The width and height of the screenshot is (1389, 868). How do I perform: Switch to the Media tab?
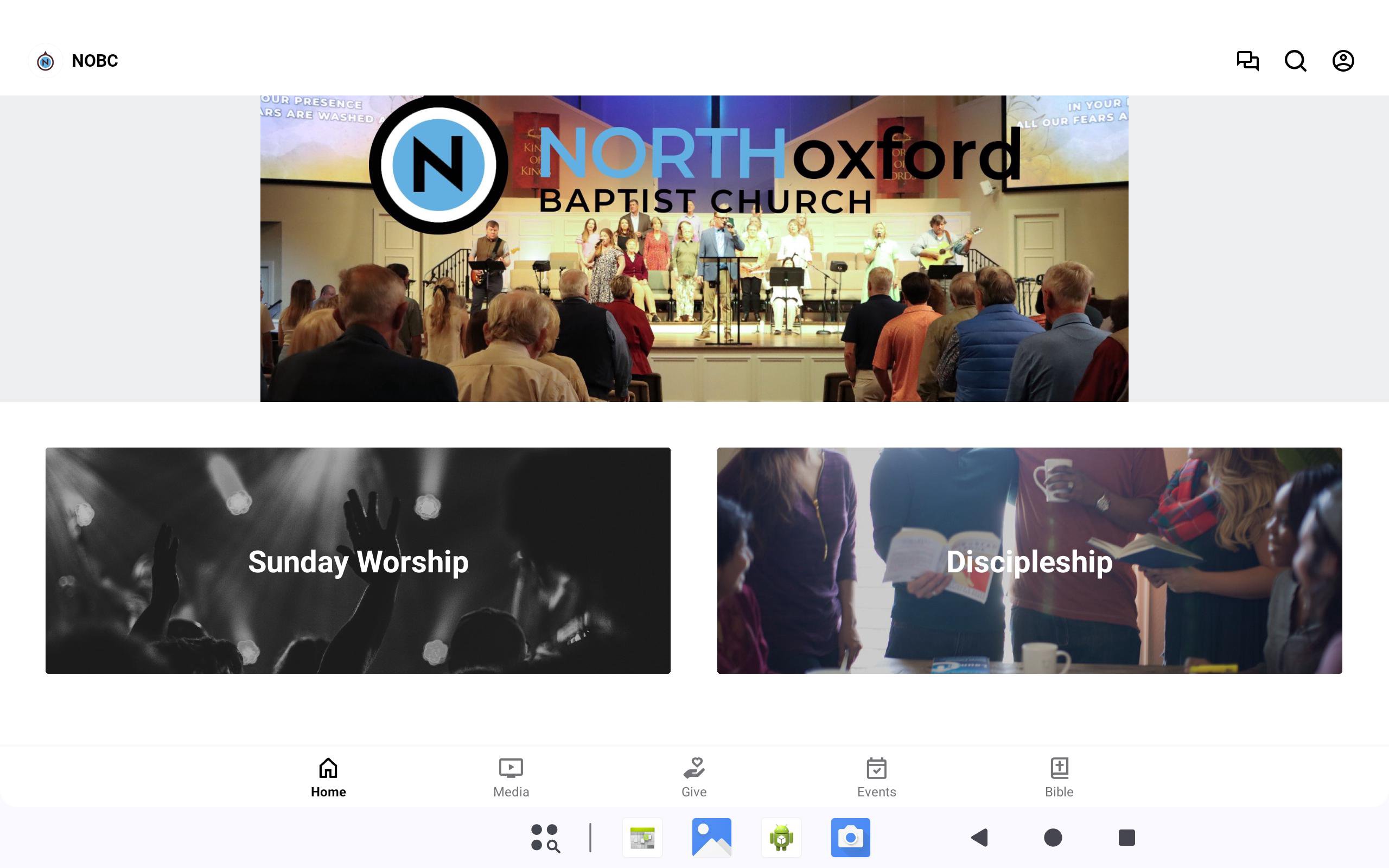point(511,777)
